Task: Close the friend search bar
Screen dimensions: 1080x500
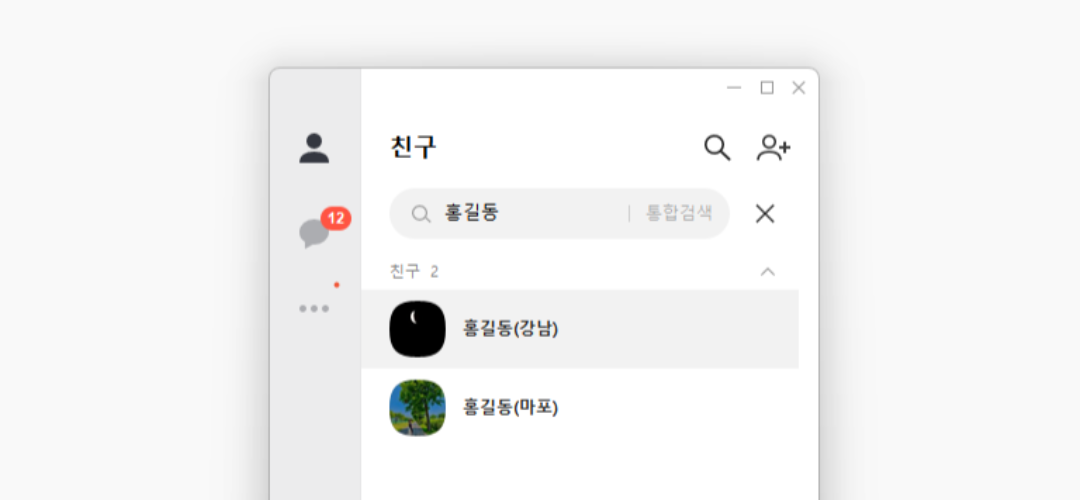Action: pyautogui.click(x=765, y=213)
